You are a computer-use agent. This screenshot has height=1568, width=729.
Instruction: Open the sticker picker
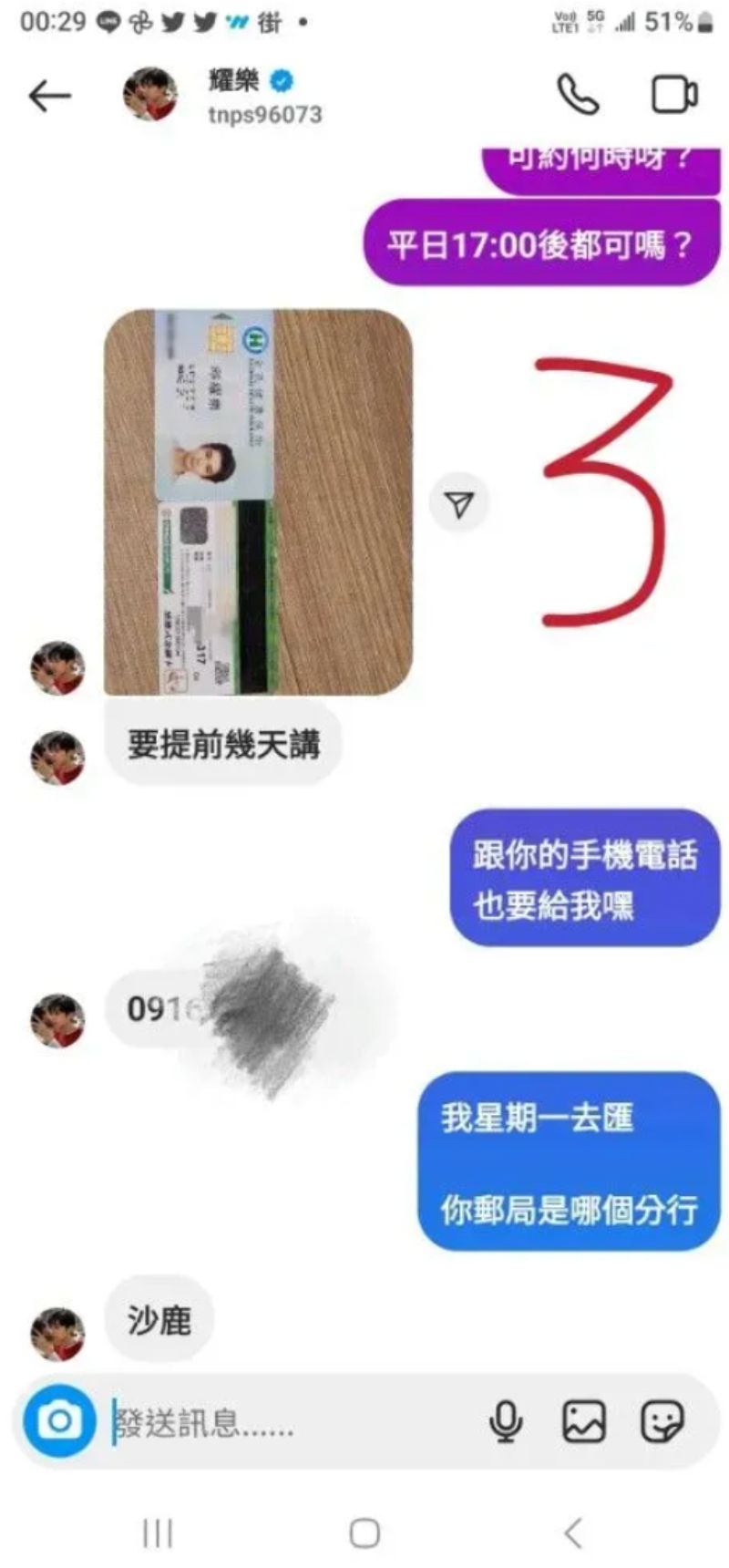(662, 1421)
